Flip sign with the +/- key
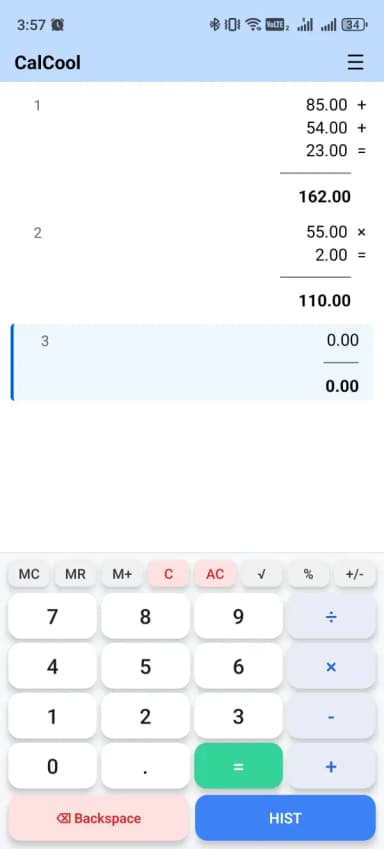Image resolution: width=384 pixels, height=849 pixels. (355, 574)
